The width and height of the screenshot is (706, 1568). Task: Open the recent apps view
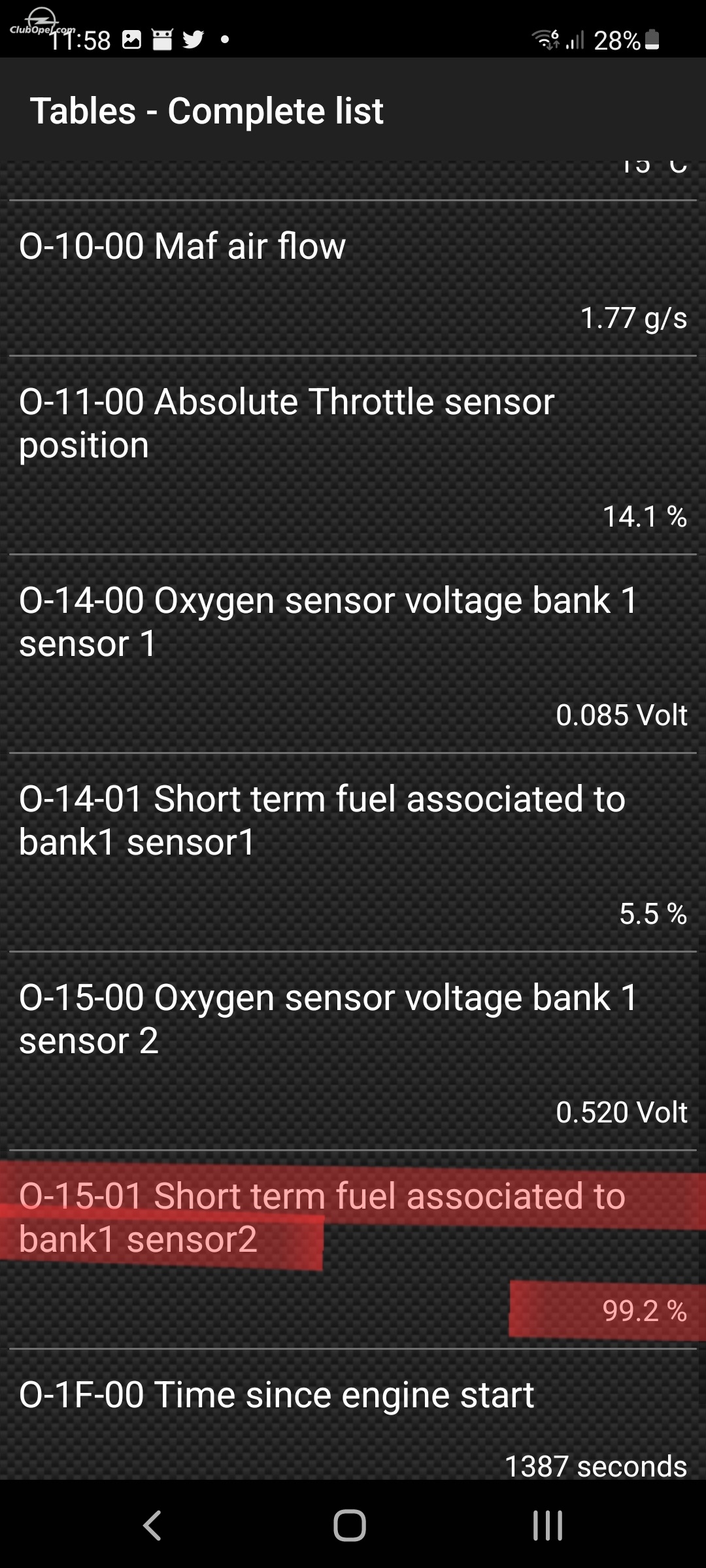pos(548,1526)
